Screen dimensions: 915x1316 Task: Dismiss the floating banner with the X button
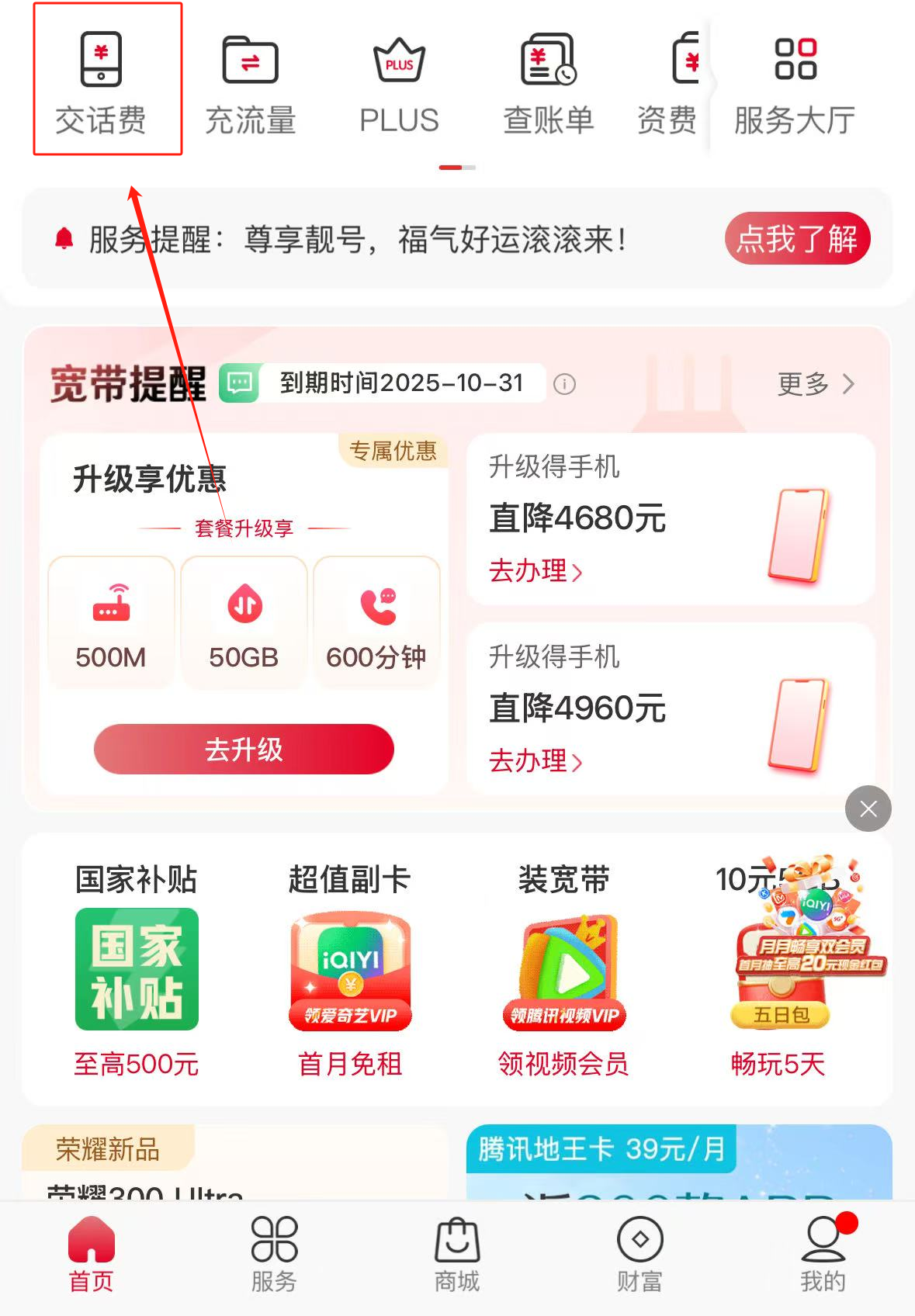pos(868,809)
